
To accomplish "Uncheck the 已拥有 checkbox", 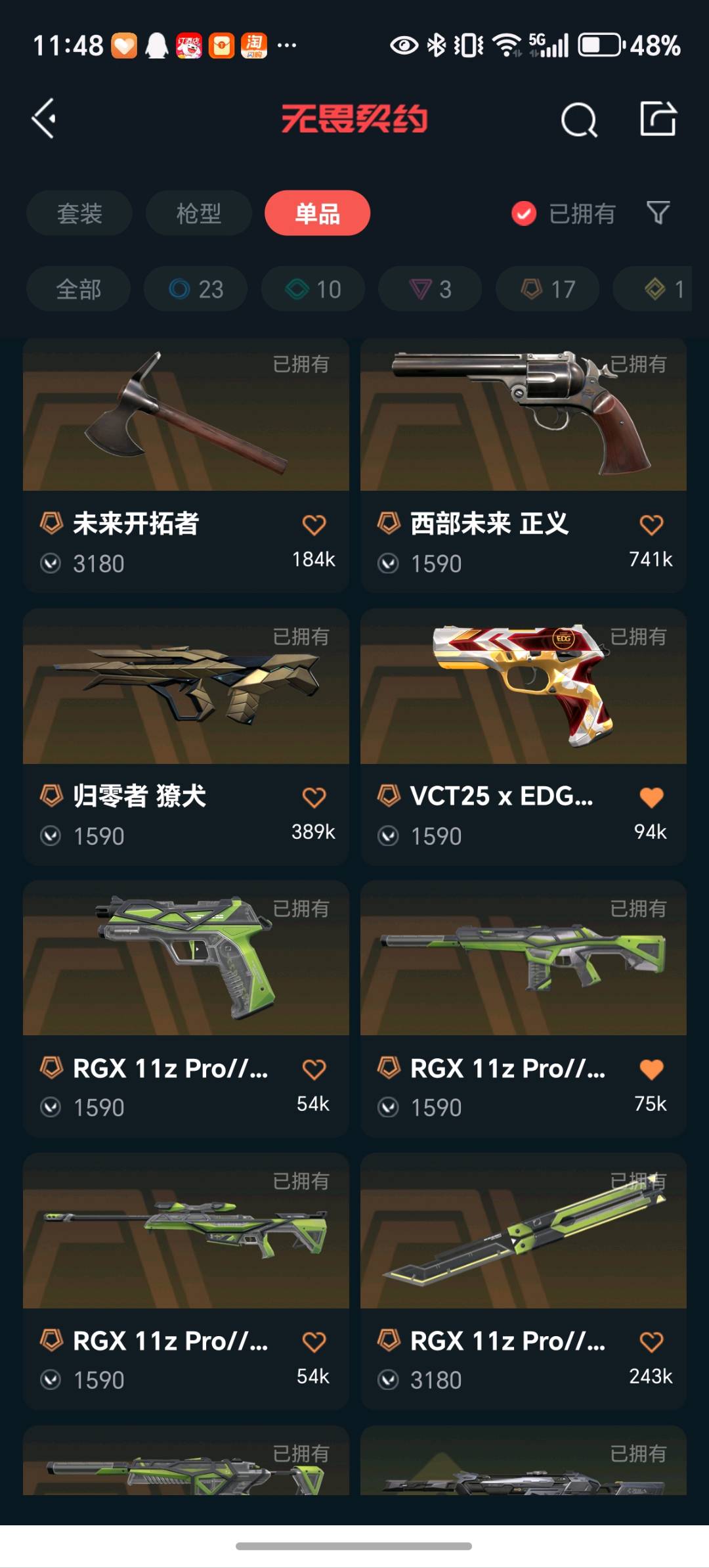I will 524,213.
